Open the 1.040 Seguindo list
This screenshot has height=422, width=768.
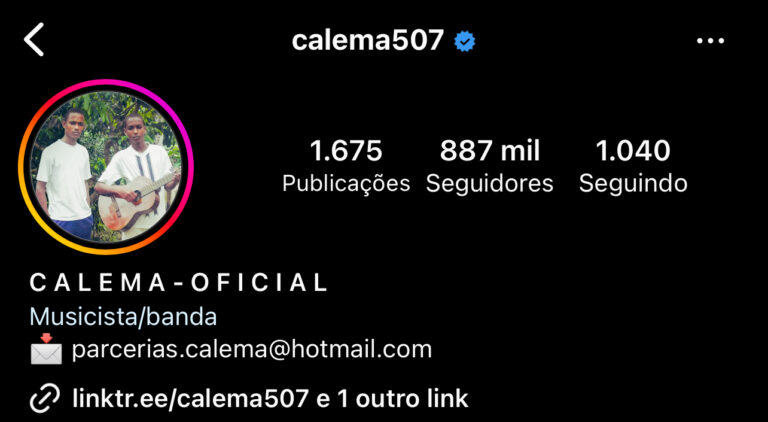click(x=633, y=166)
